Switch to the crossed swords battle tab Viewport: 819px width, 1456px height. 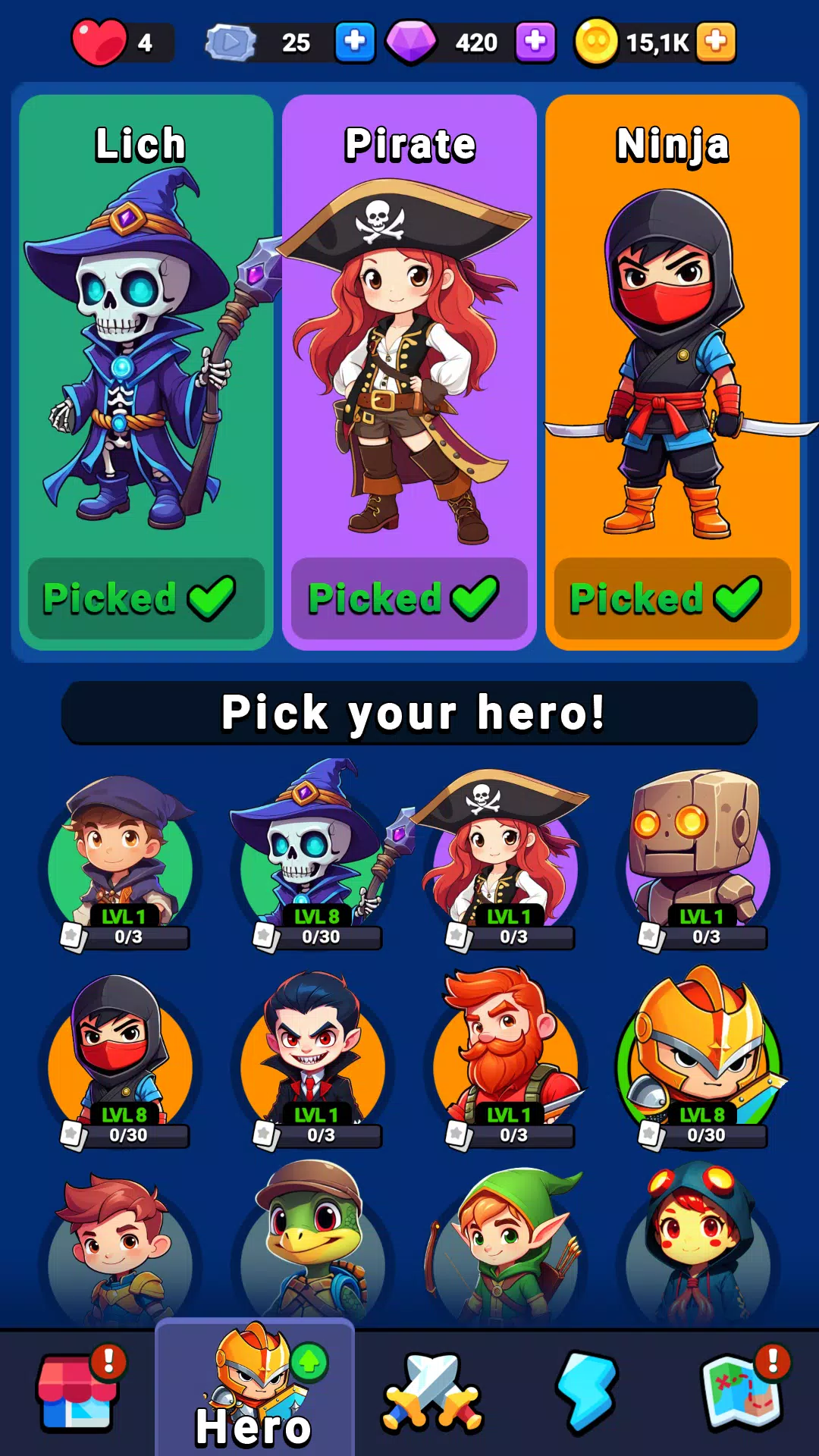point(432,1393)
